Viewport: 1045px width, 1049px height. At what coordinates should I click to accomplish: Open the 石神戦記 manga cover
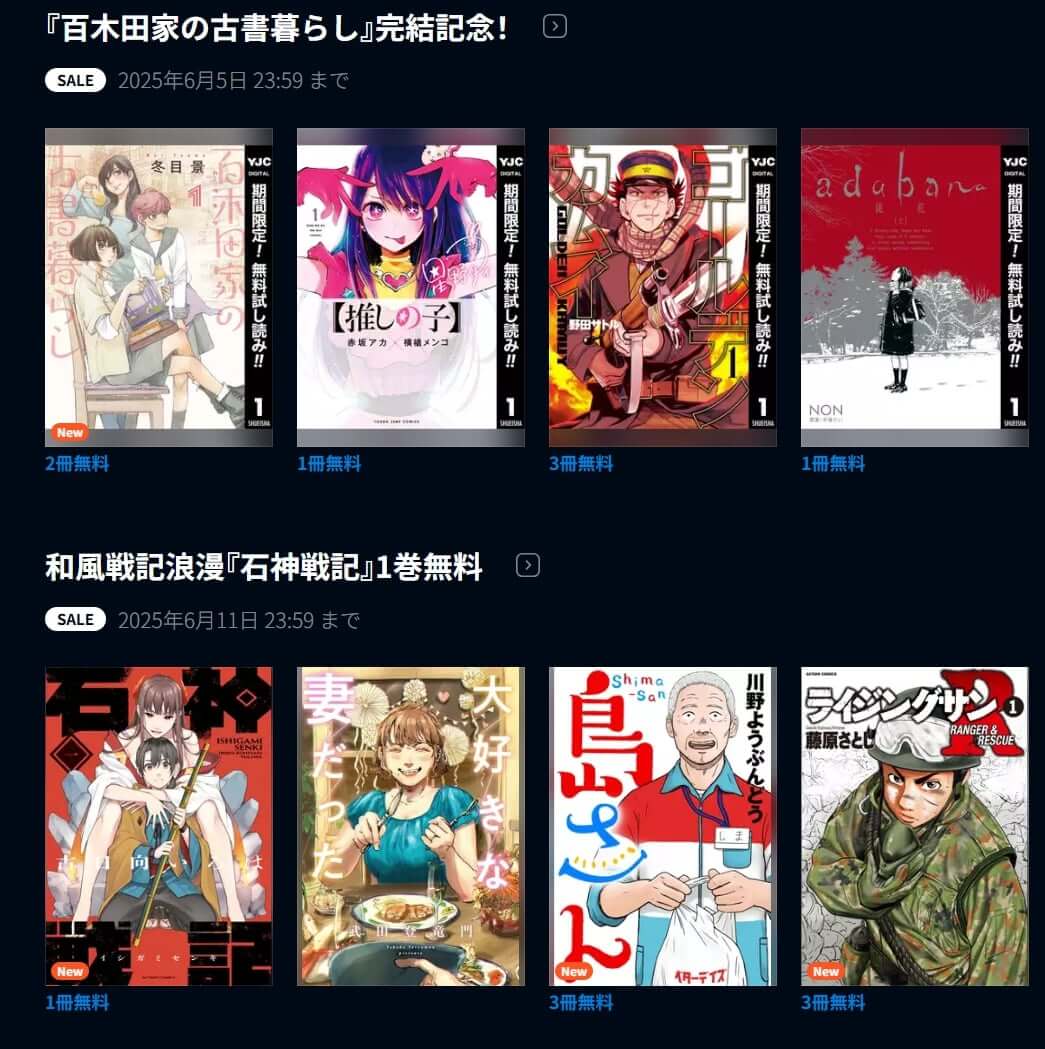tap(159, 826)
